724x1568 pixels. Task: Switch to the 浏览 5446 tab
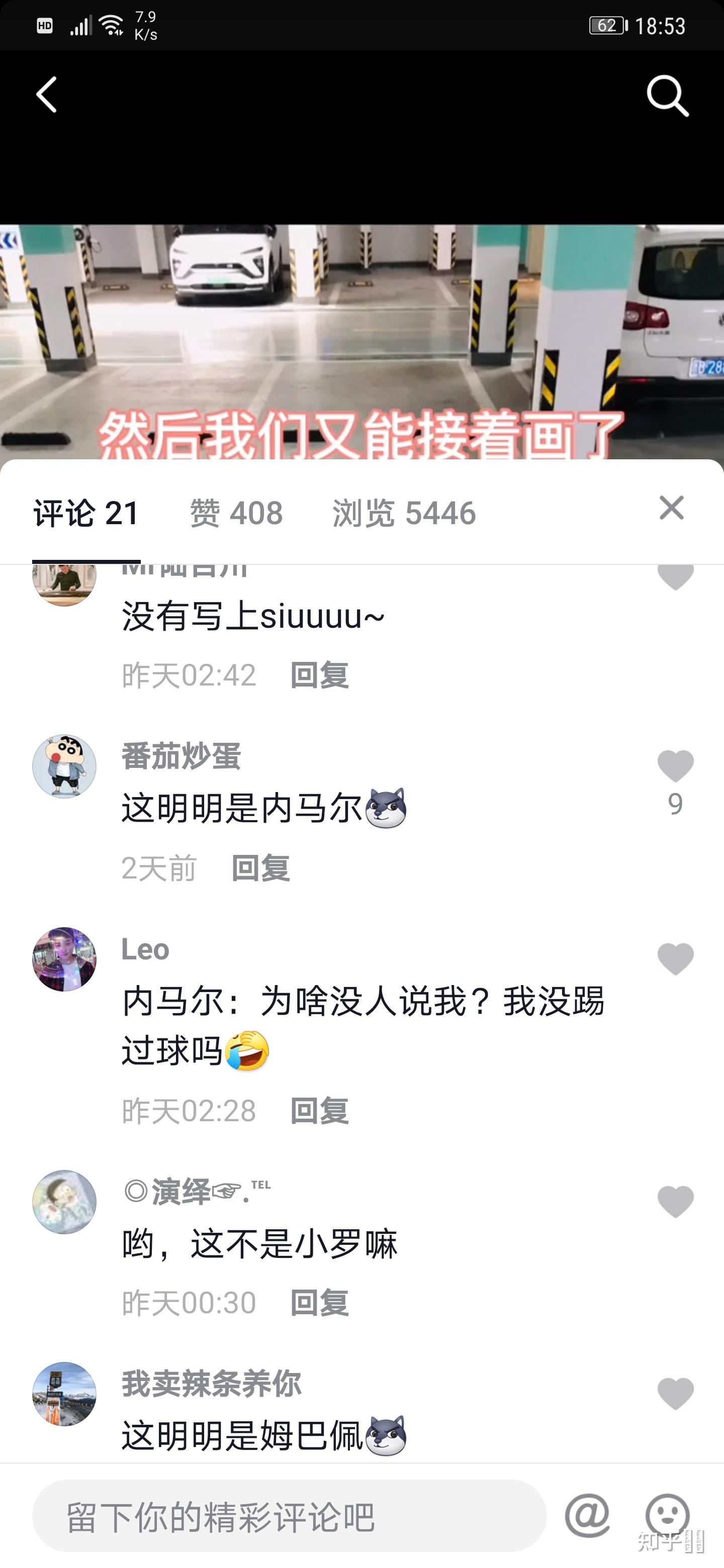click(x=404, y=513)
